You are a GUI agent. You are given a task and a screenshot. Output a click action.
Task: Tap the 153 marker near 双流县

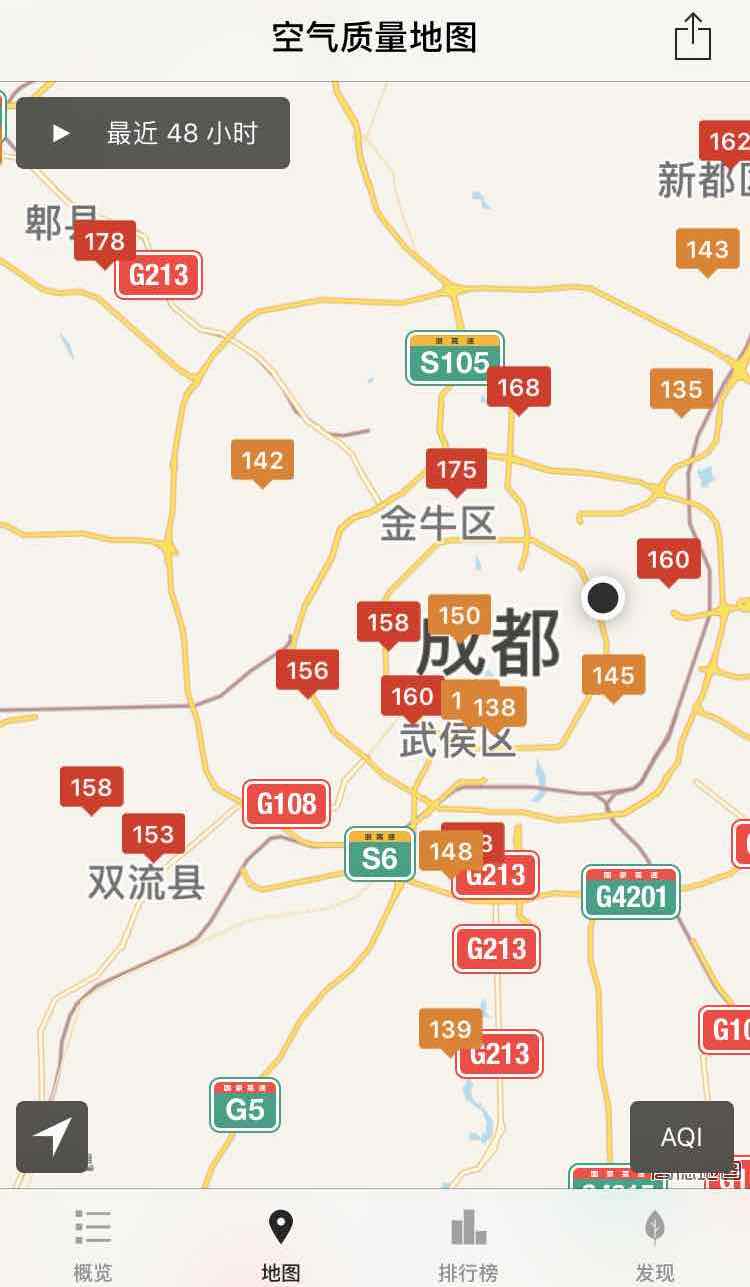153,834
